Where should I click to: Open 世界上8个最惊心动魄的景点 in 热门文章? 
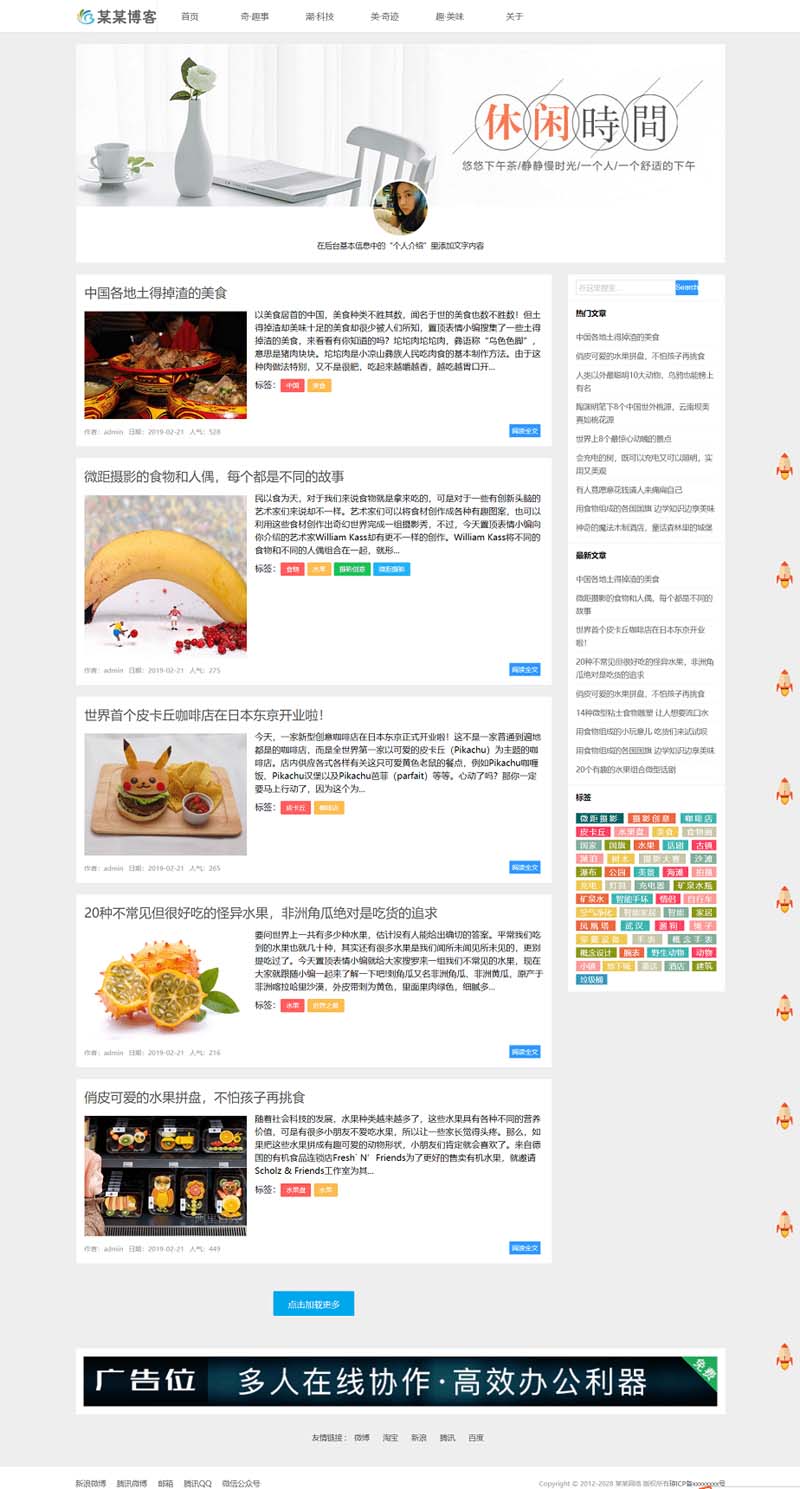[x=623, y=438]
